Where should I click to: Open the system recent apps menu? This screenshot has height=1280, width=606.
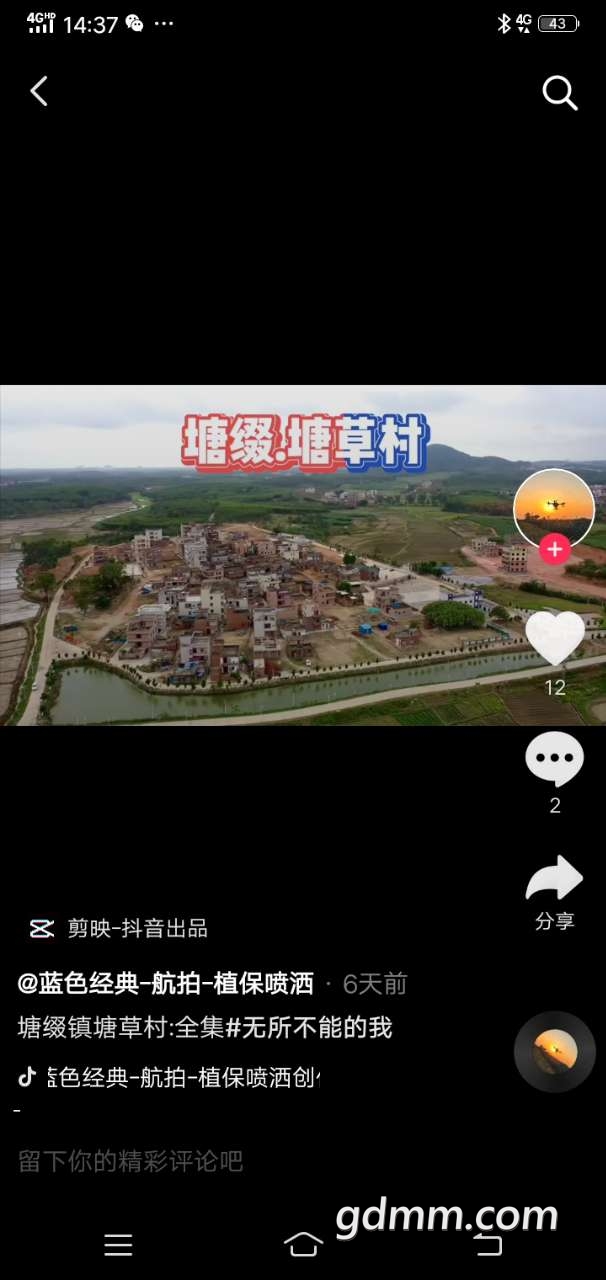click(118, 1244)
